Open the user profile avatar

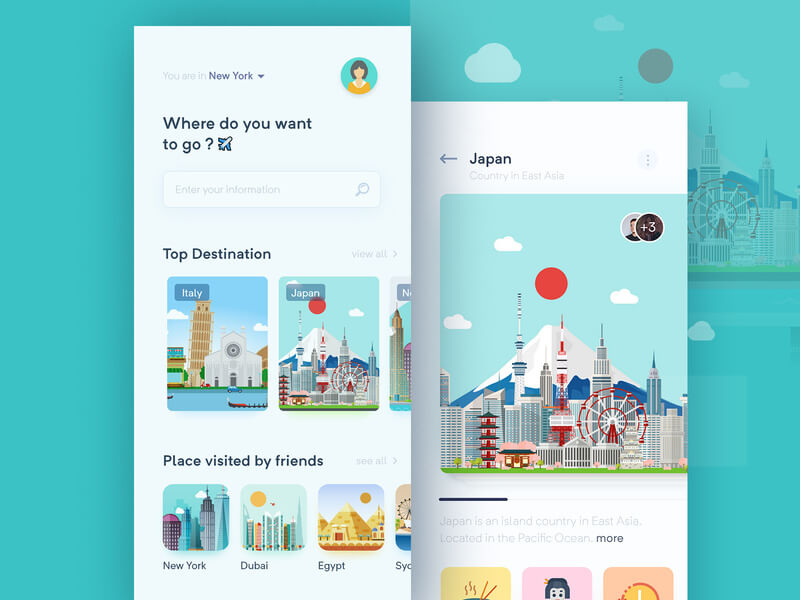(x=359, y=76)
